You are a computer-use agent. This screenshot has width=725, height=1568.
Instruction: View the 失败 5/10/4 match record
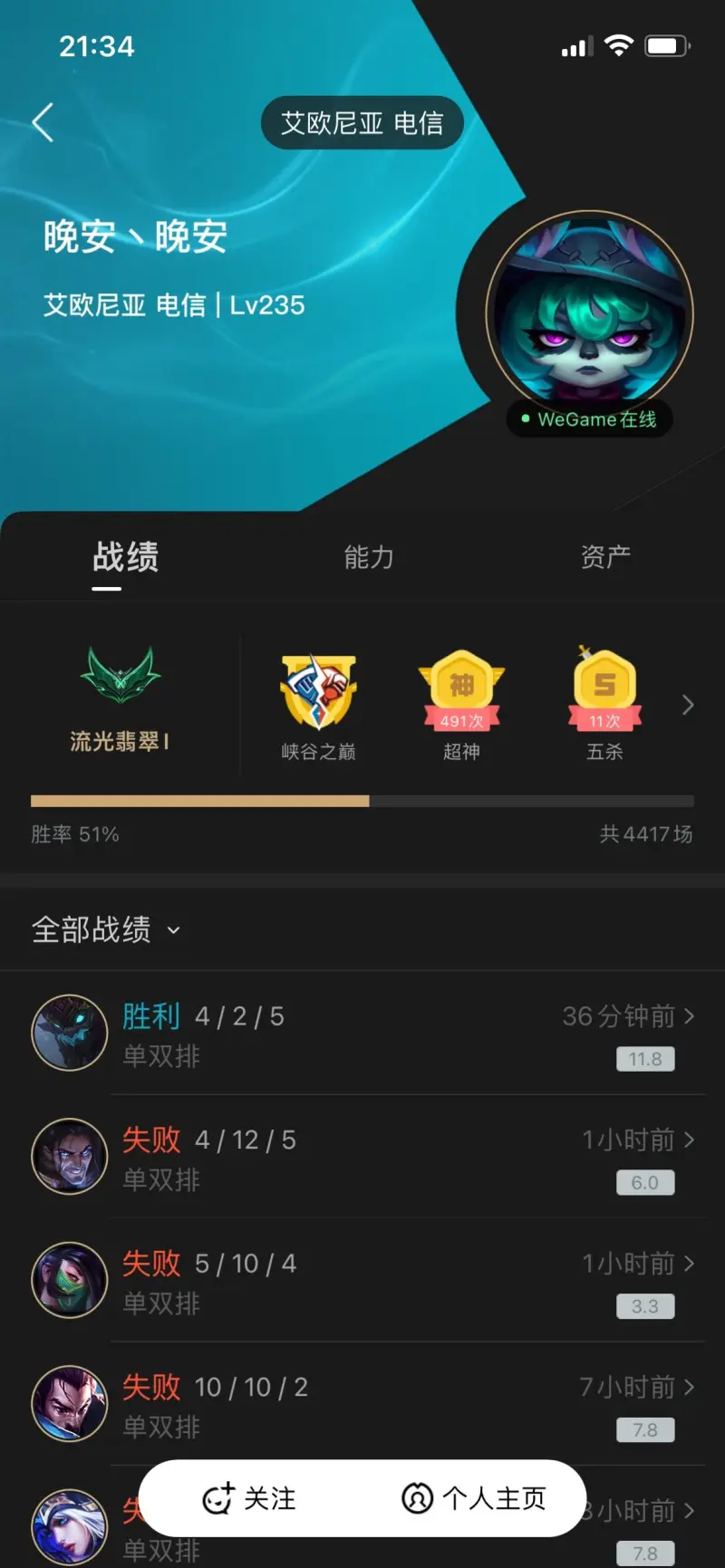click(x=362, y=1281)
